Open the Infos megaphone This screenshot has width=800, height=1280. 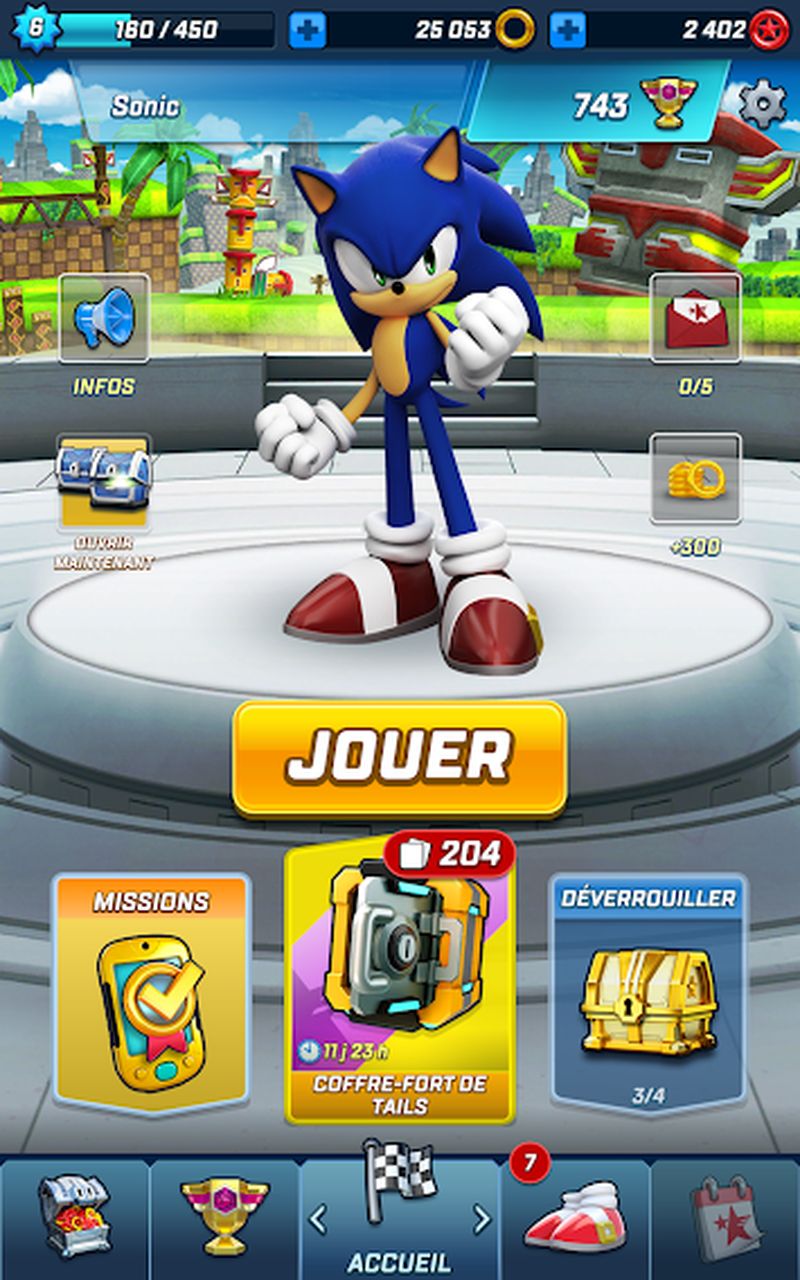[x=104, y=318]
